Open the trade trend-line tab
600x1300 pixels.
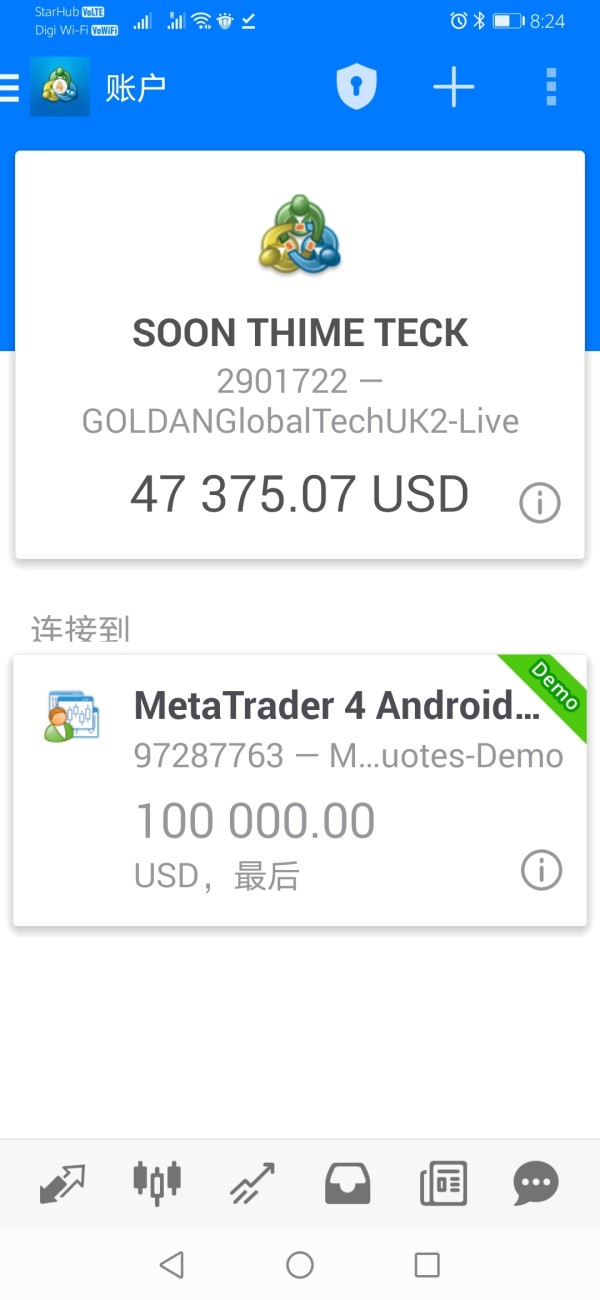[x=252, y=1185]
